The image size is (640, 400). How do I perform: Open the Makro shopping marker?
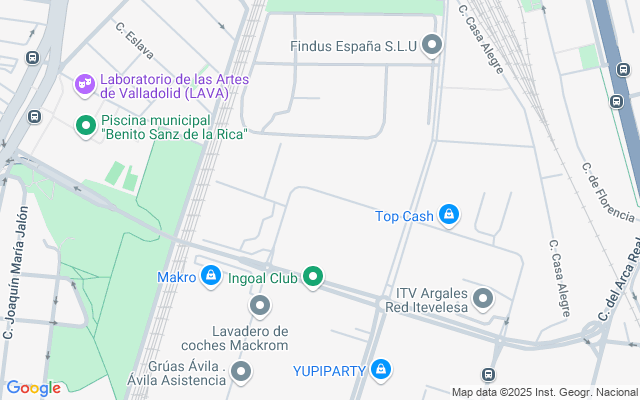coord(210,276)
